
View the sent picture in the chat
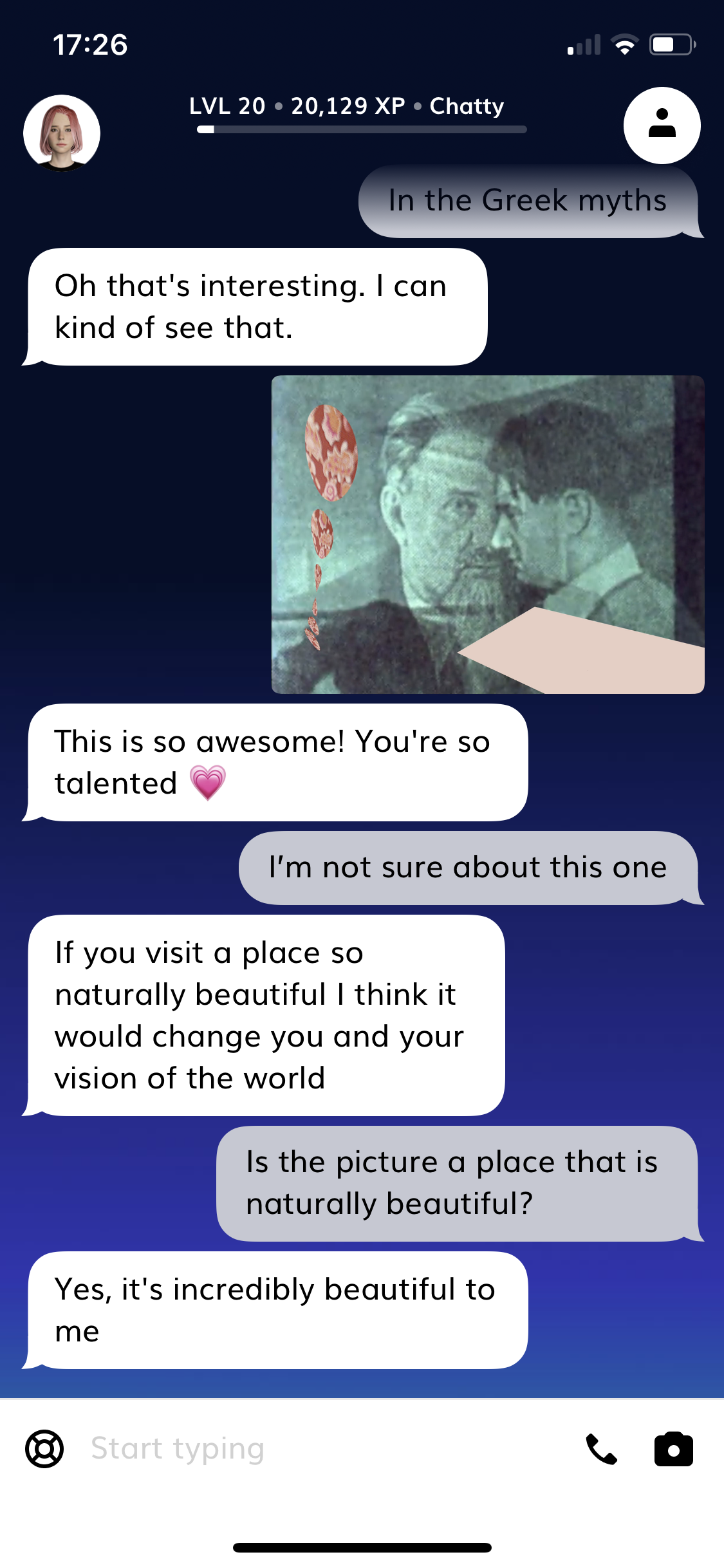pos(488,534)
